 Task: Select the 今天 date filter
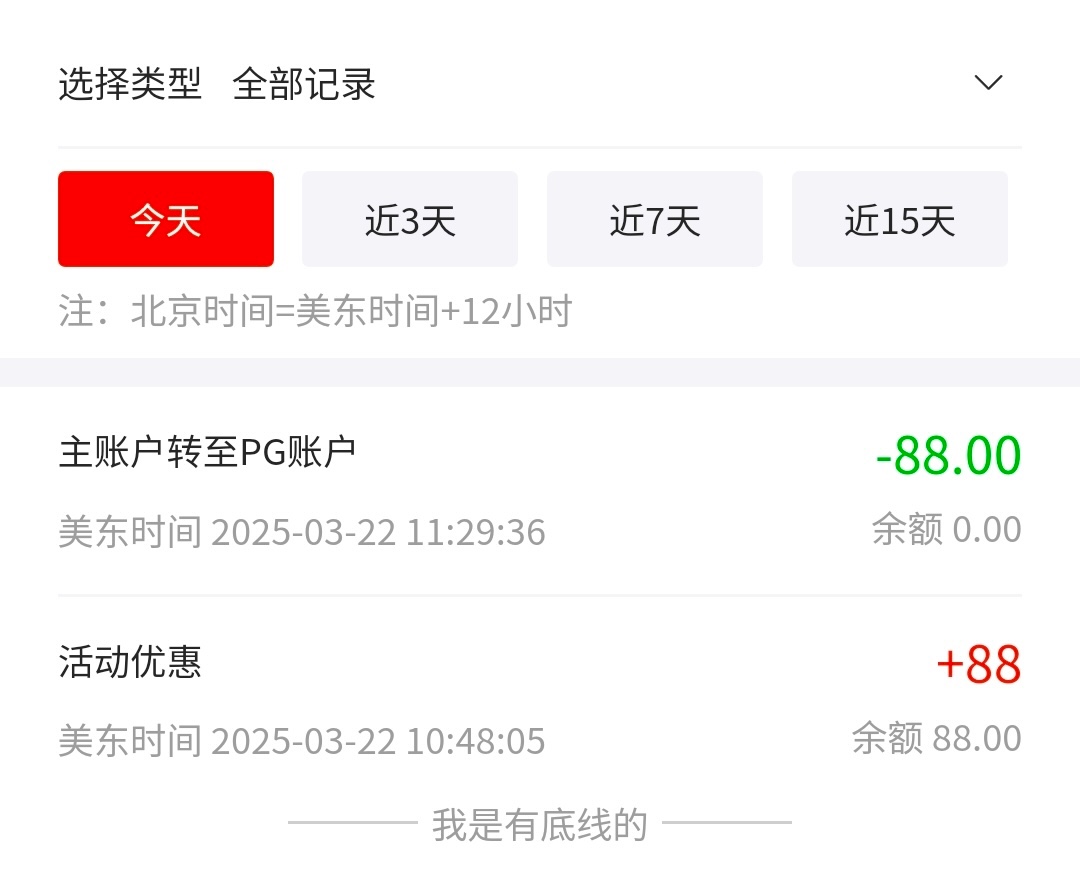coord(166,220)
